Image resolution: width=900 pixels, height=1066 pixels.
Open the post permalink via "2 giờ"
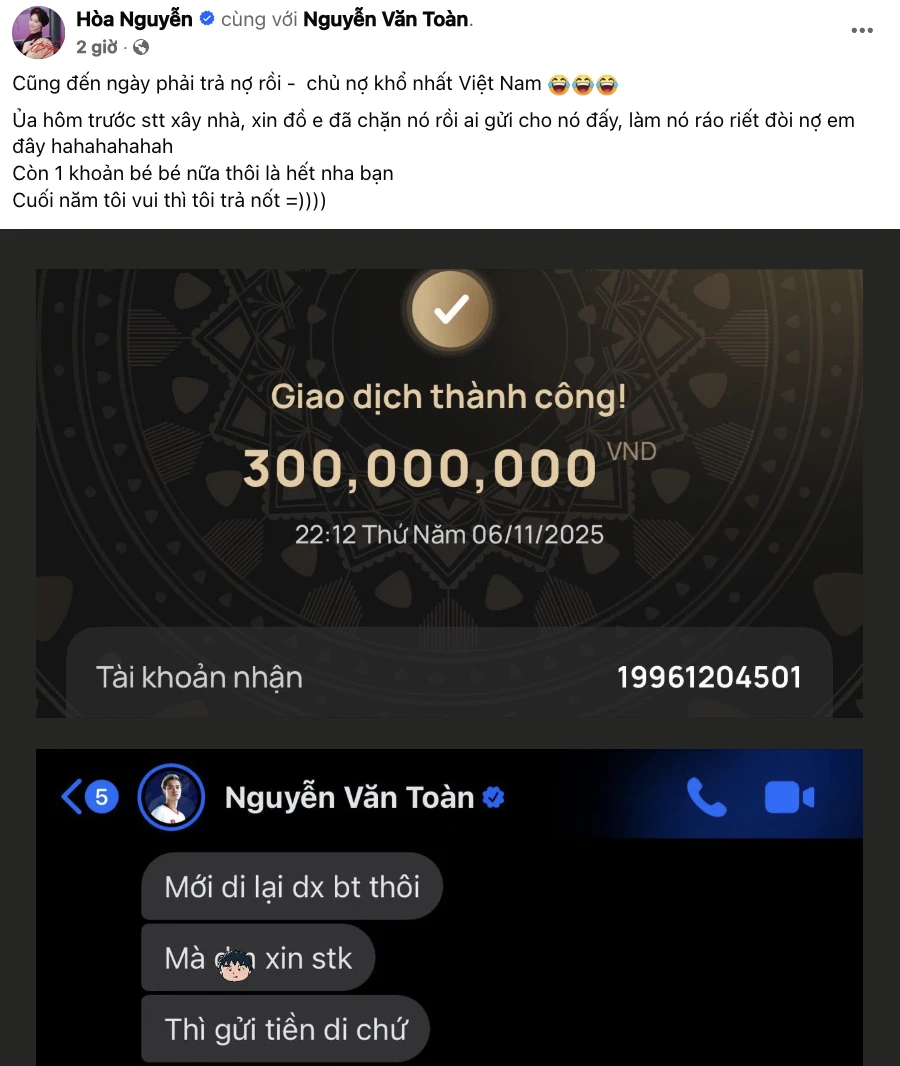[x=97, y=46]
